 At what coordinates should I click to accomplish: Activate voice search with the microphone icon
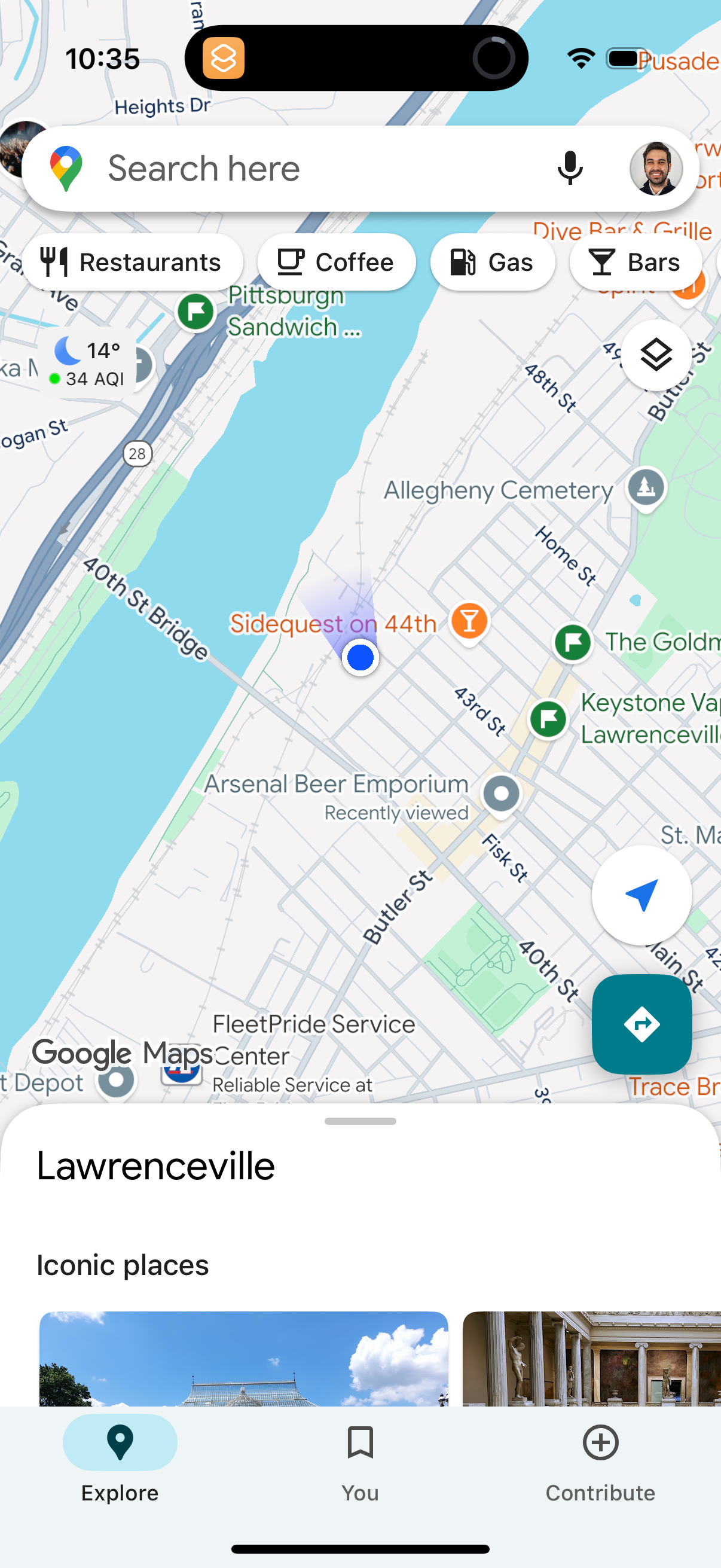click(x=570, y=168)
